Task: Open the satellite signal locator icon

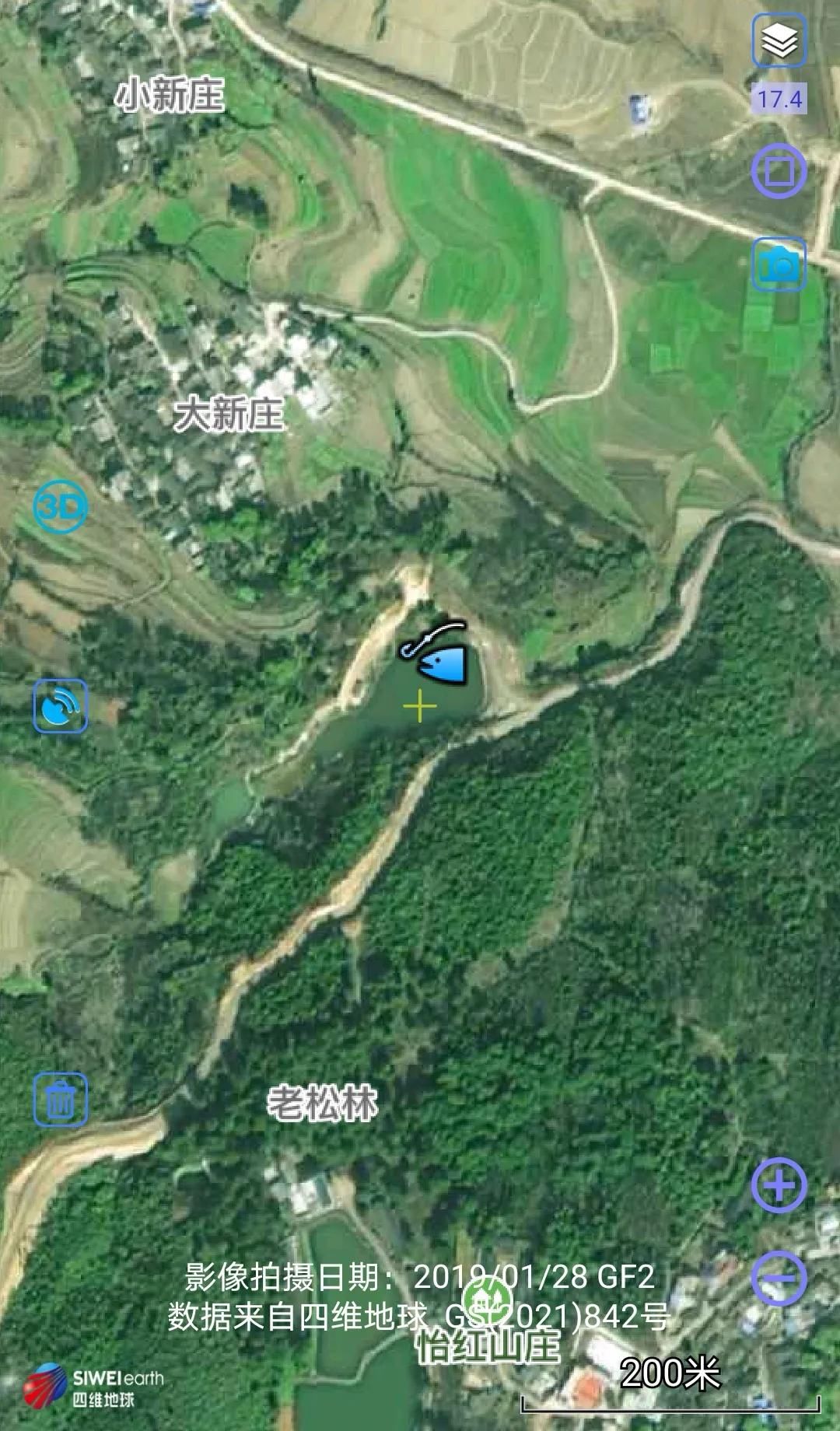Action: point(61,706)
